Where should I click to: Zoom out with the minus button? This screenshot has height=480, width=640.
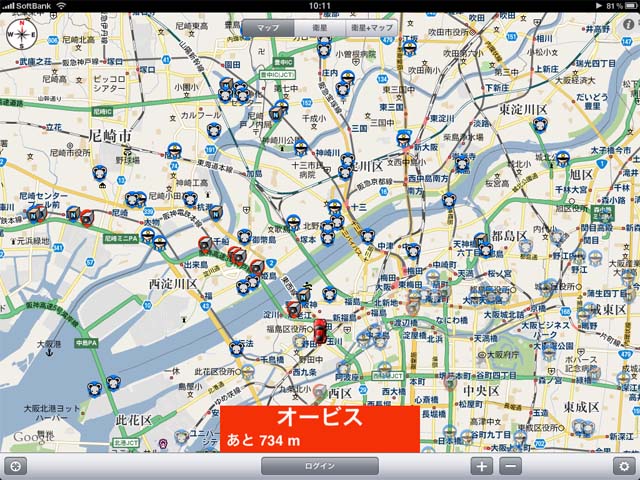click(x=510, y=466)
